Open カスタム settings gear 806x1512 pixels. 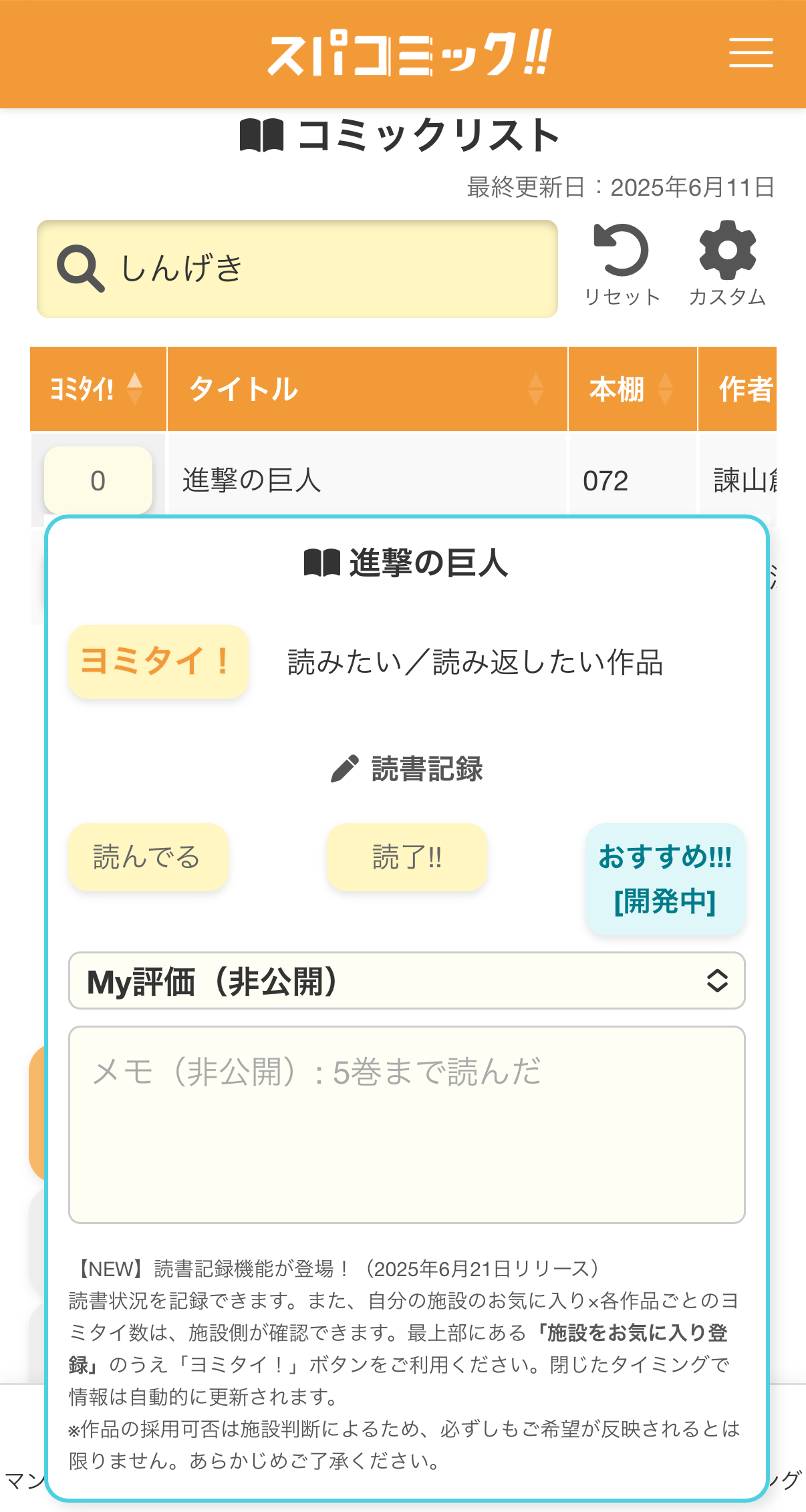[727, 265]
